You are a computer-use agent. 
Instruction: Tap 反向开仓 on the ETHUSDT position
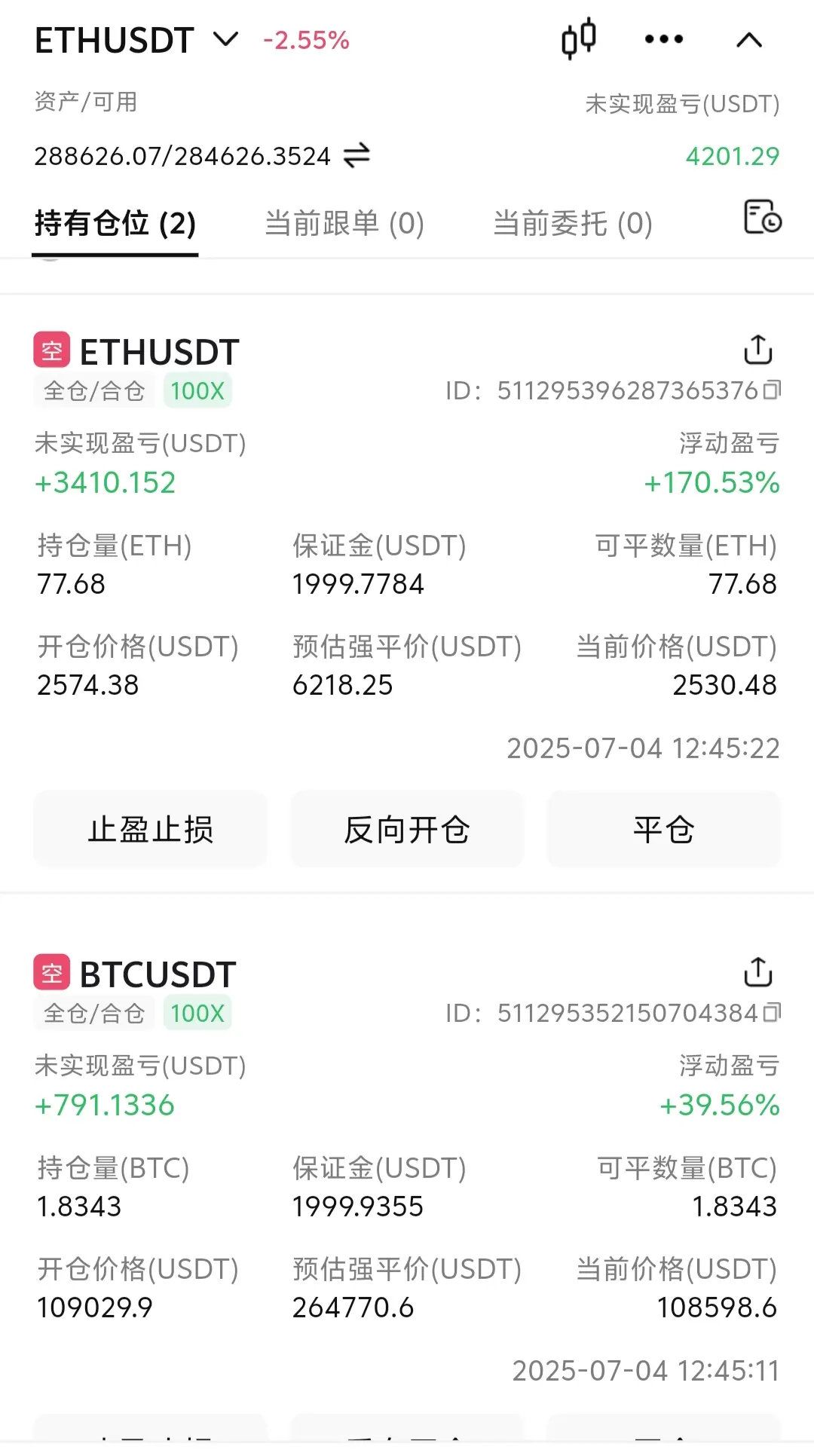click(x=407, y=829)
